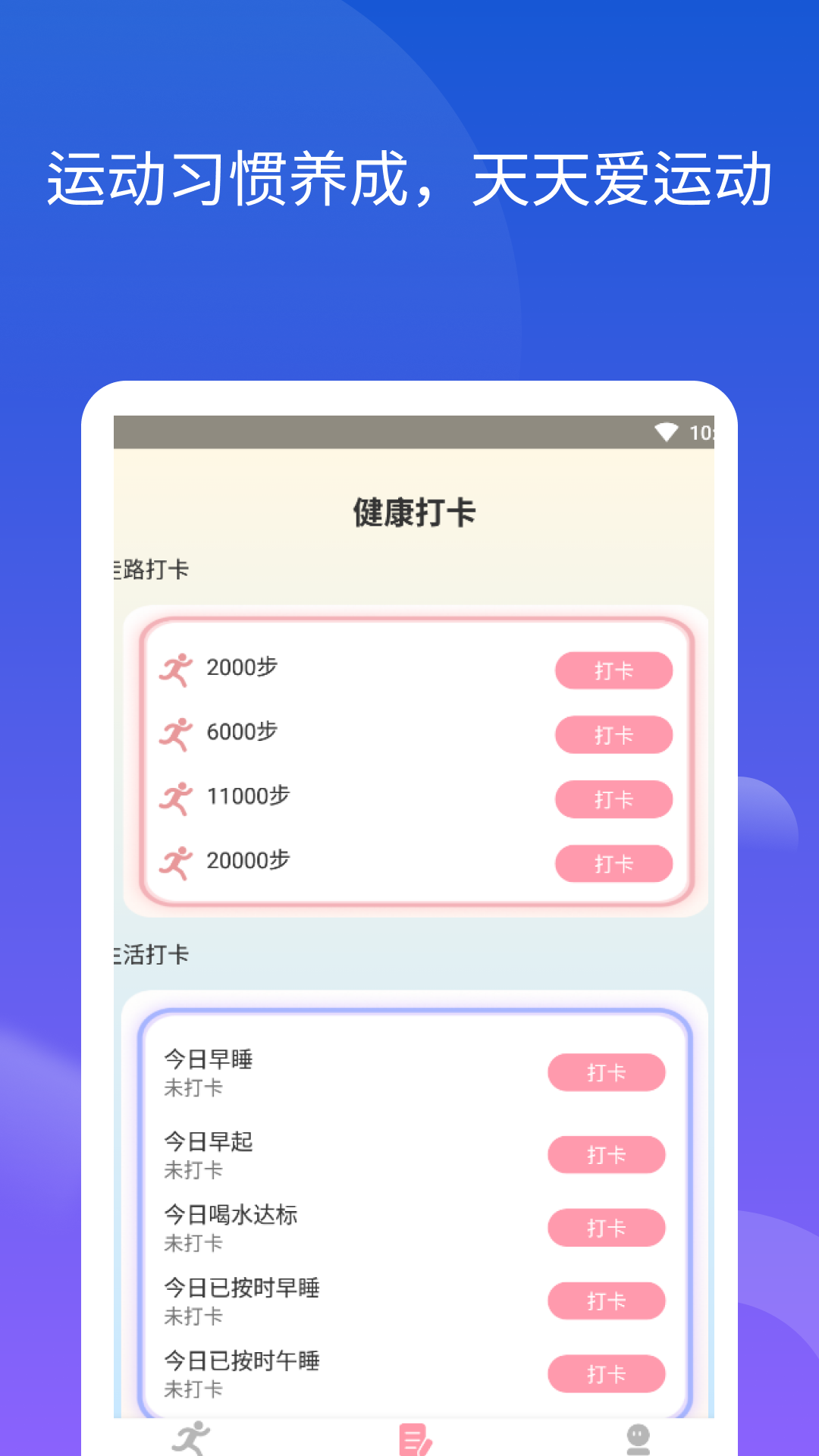This screenshot has height=1456, width=819.
Task: Select the 生活打卡 section header
Action: pos(149,954)
